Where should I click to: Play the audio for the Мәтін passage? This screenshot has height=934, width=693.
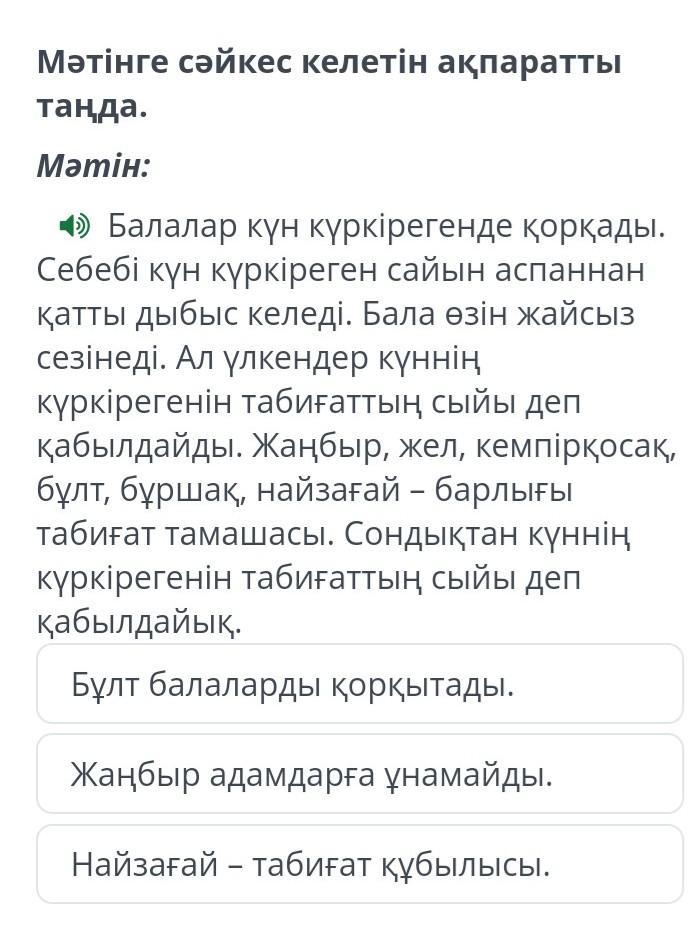pos(75,227)
